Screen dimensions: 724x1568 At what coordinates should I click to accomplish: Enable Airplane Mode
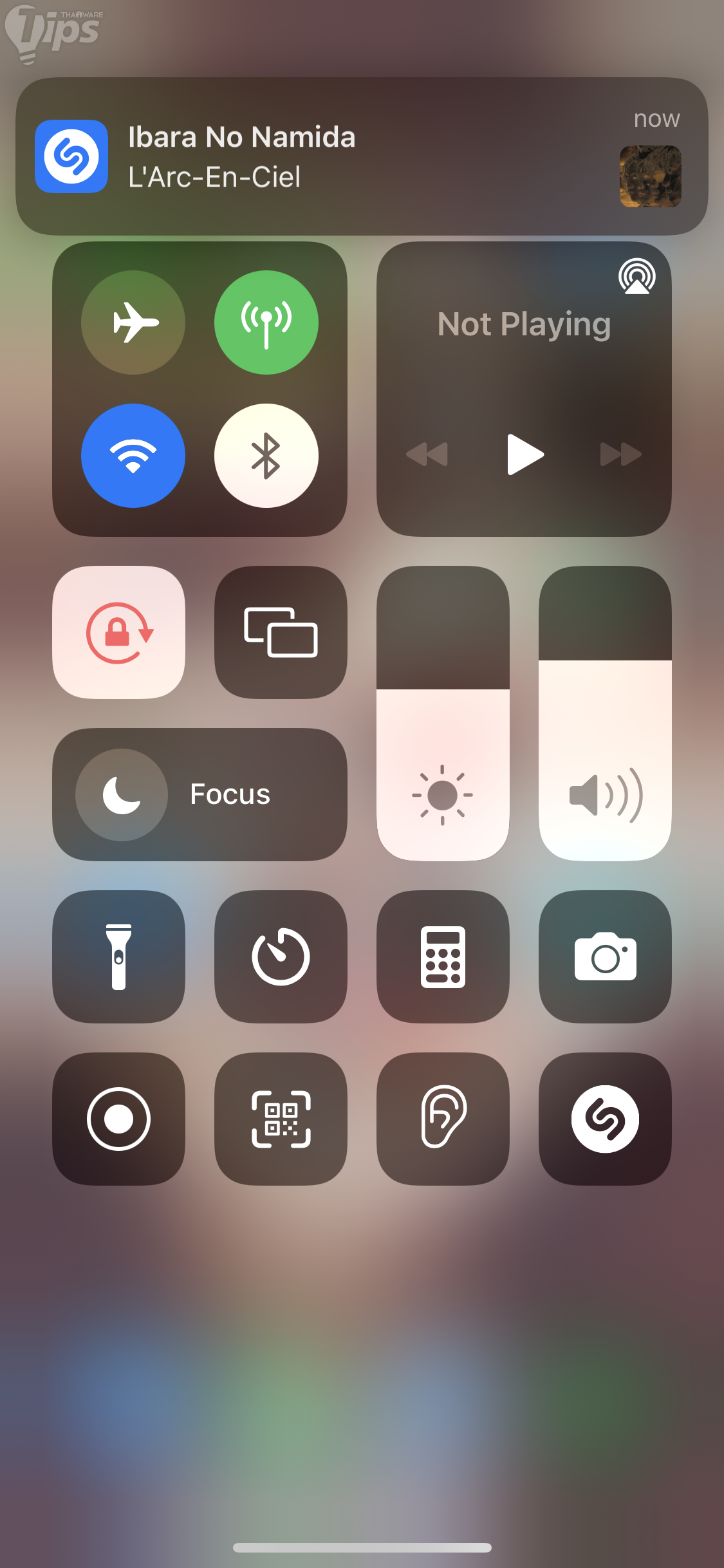click(x=133, y=322)
